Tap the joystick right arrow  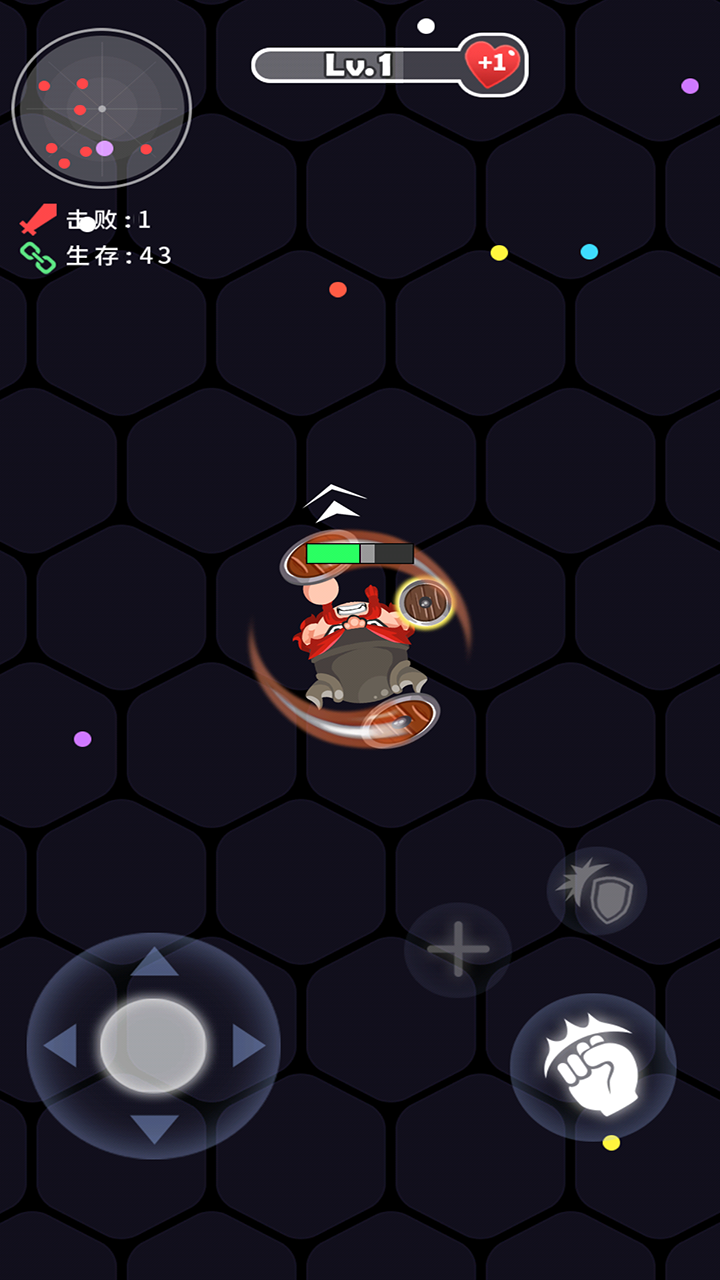click(x=247, y=1046)
